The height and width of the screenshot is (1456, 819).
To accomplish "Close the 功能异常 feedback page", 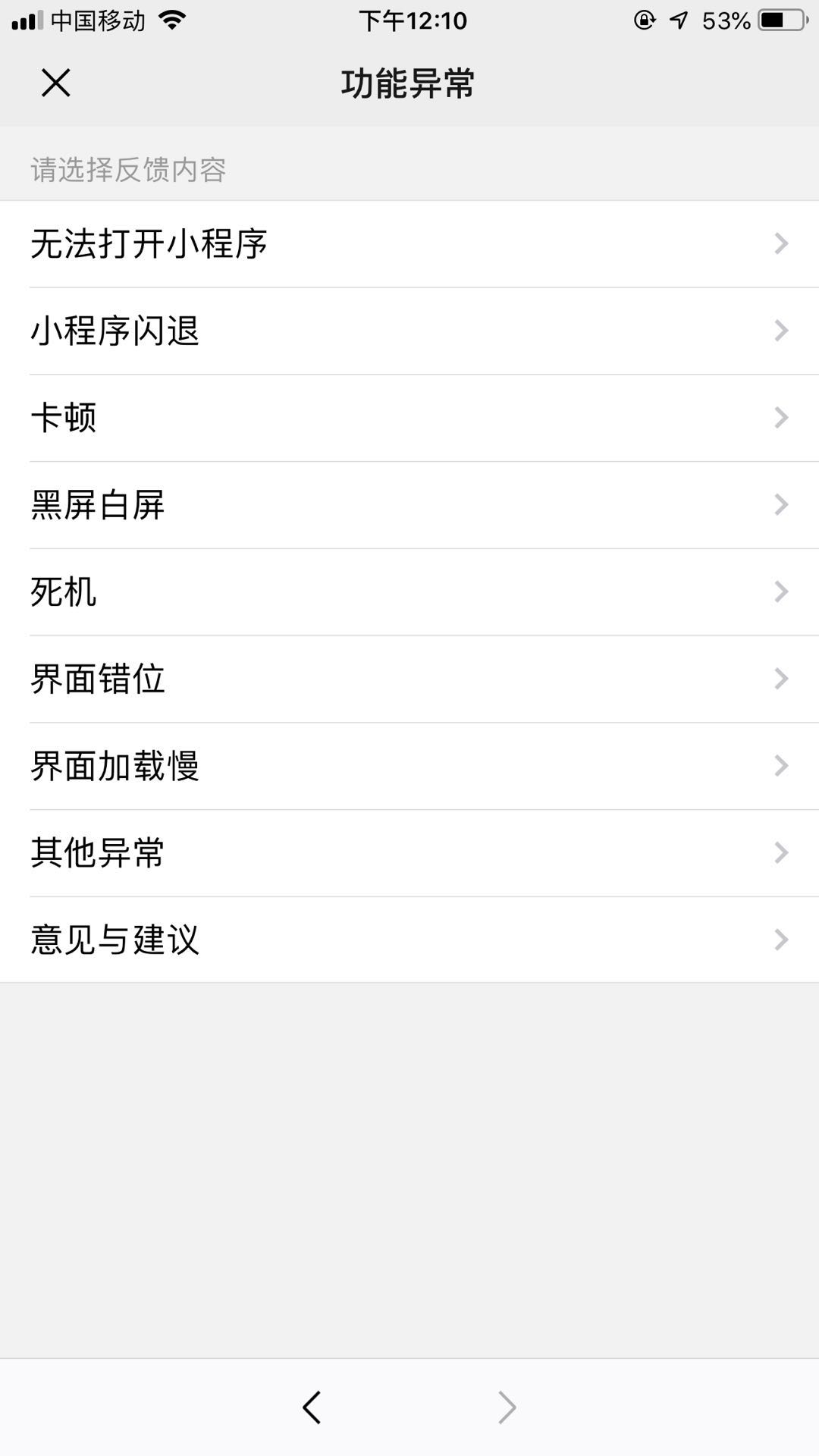I will pos(55,83).
